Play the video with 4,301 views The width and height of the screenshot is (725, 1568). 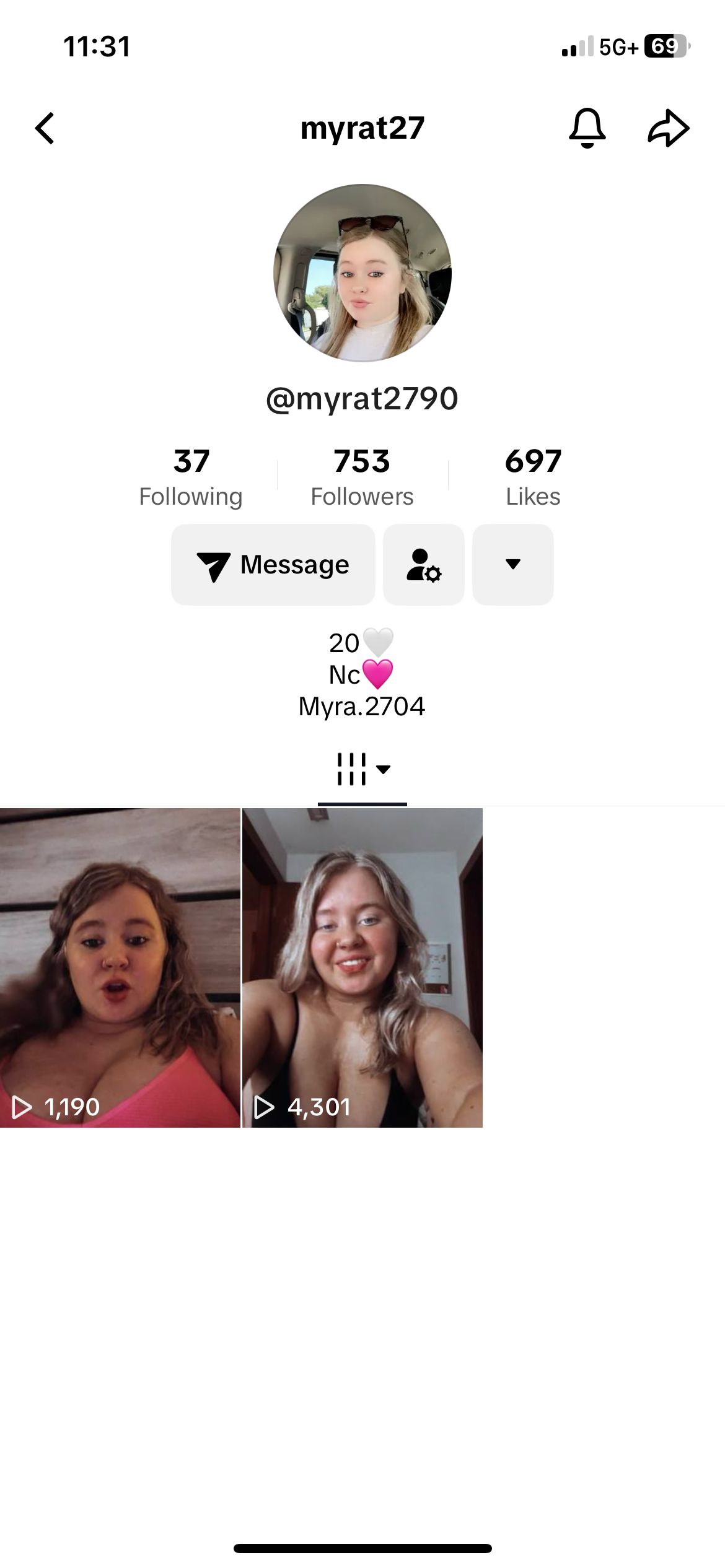pos(362,968)
